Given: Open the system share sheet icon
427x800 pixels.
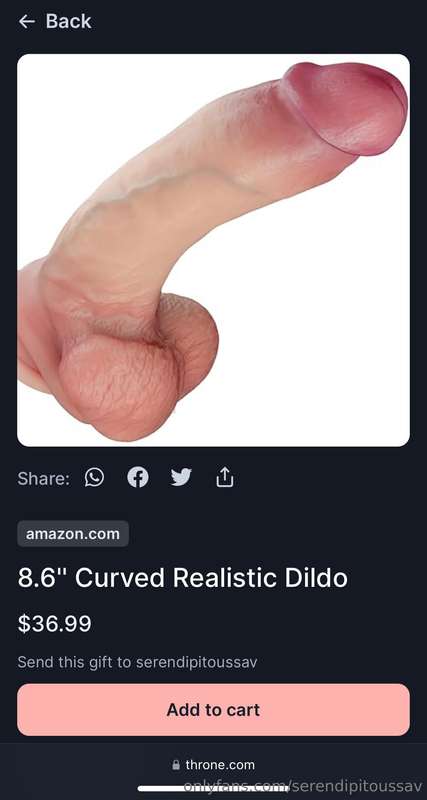Looking at the screenshot, I should [224, 478].
